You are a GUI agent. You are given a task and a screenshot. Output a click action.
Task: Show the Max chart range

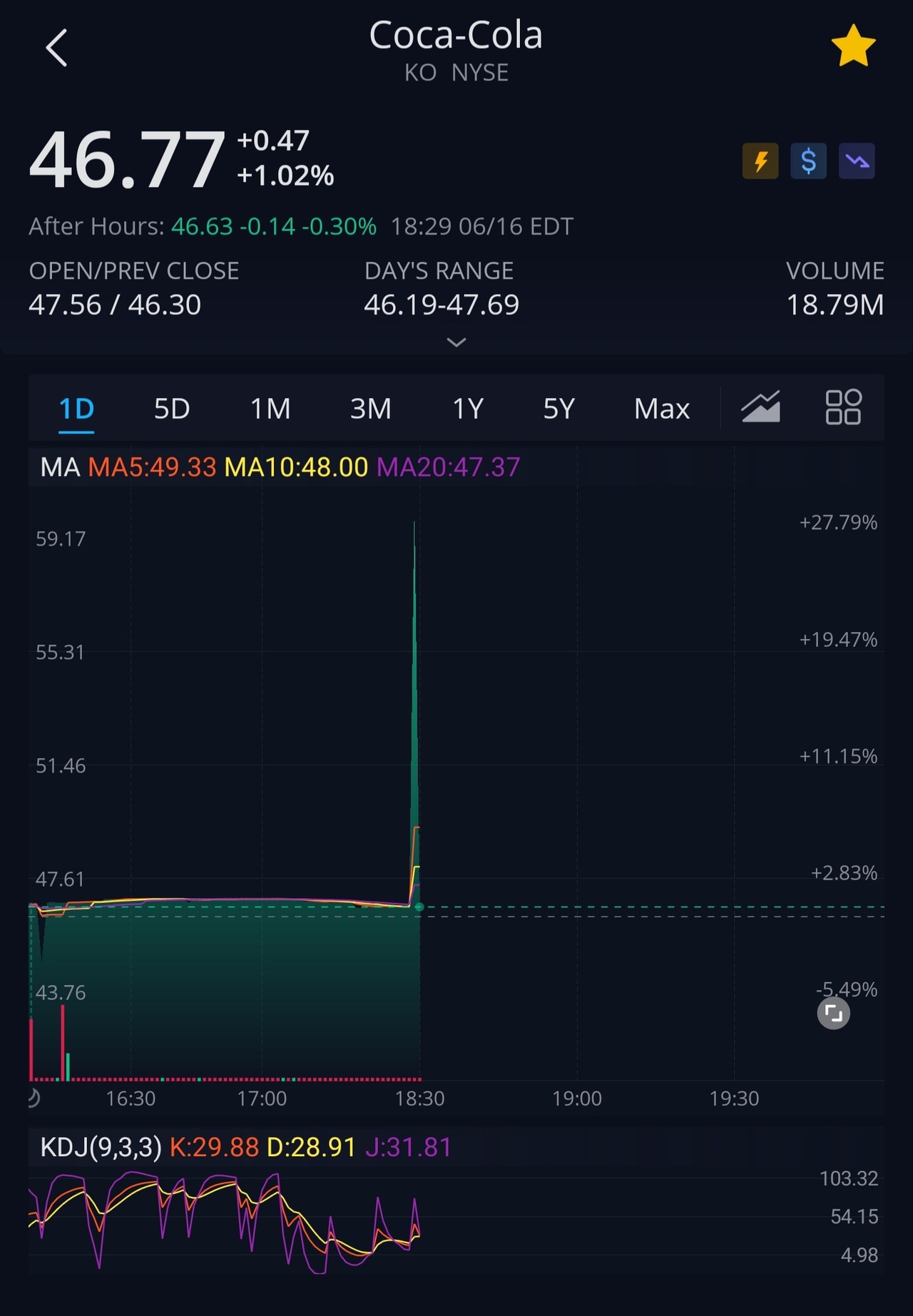[661, 409]
